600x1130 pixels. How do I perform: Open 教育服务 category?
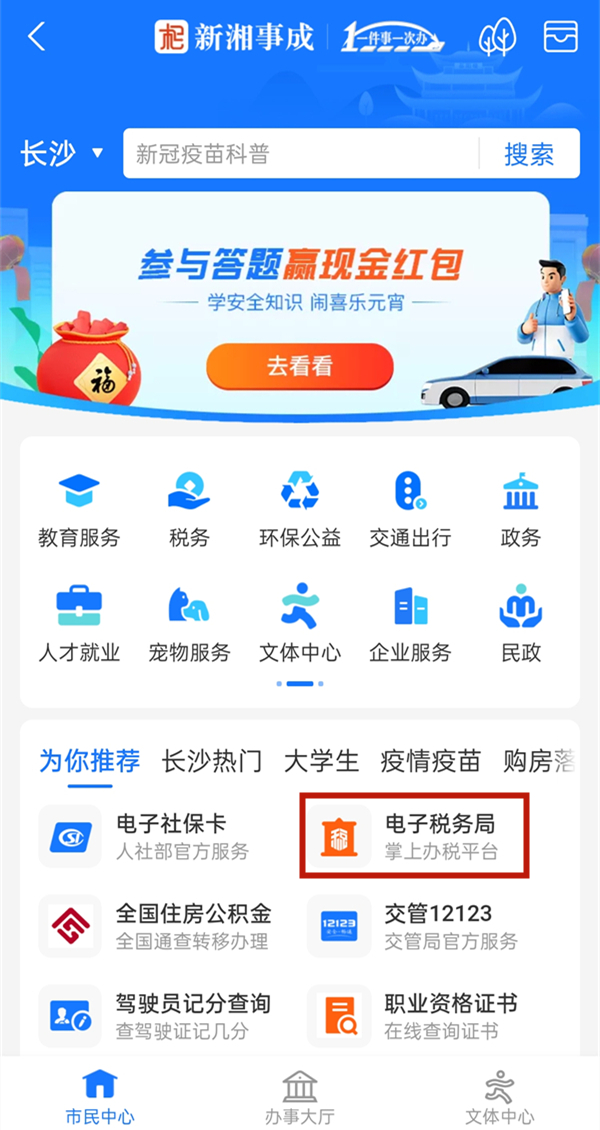point(79,510)
